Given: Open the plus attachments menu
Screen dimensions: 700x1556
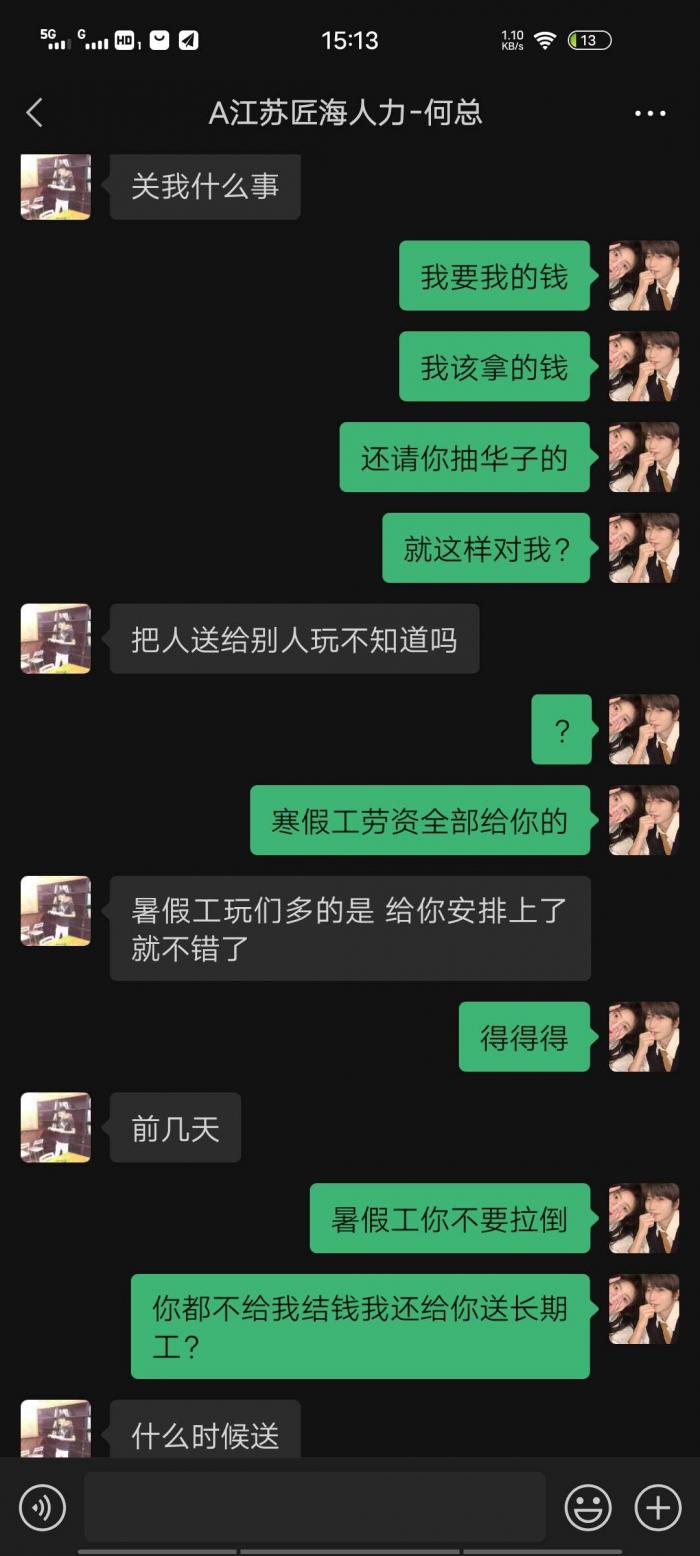Looking at the screenshot, I should tap(658, 1507).
